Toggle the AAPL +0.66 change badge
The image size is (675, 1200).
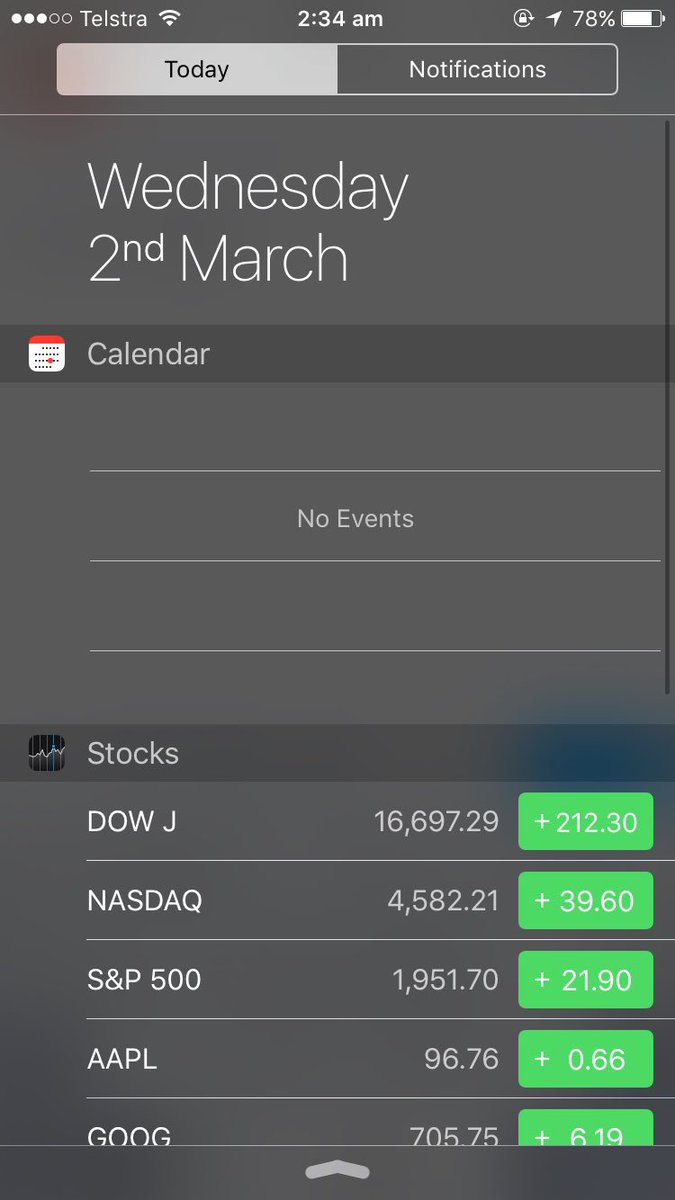pyautogui.click(x=585, y=1059)
